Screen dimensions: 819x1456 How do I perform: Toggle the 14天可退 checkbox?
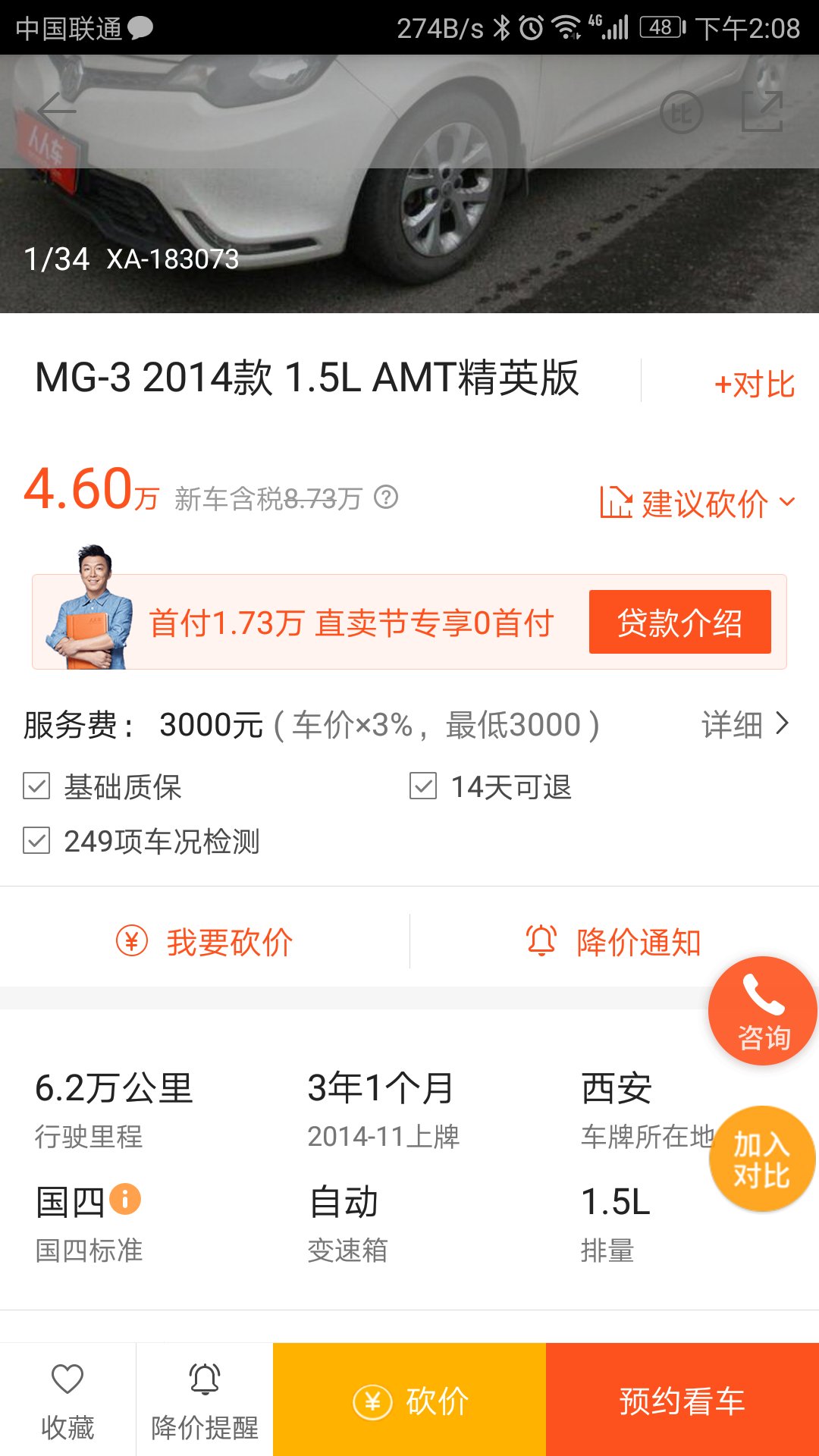[422, 789]
